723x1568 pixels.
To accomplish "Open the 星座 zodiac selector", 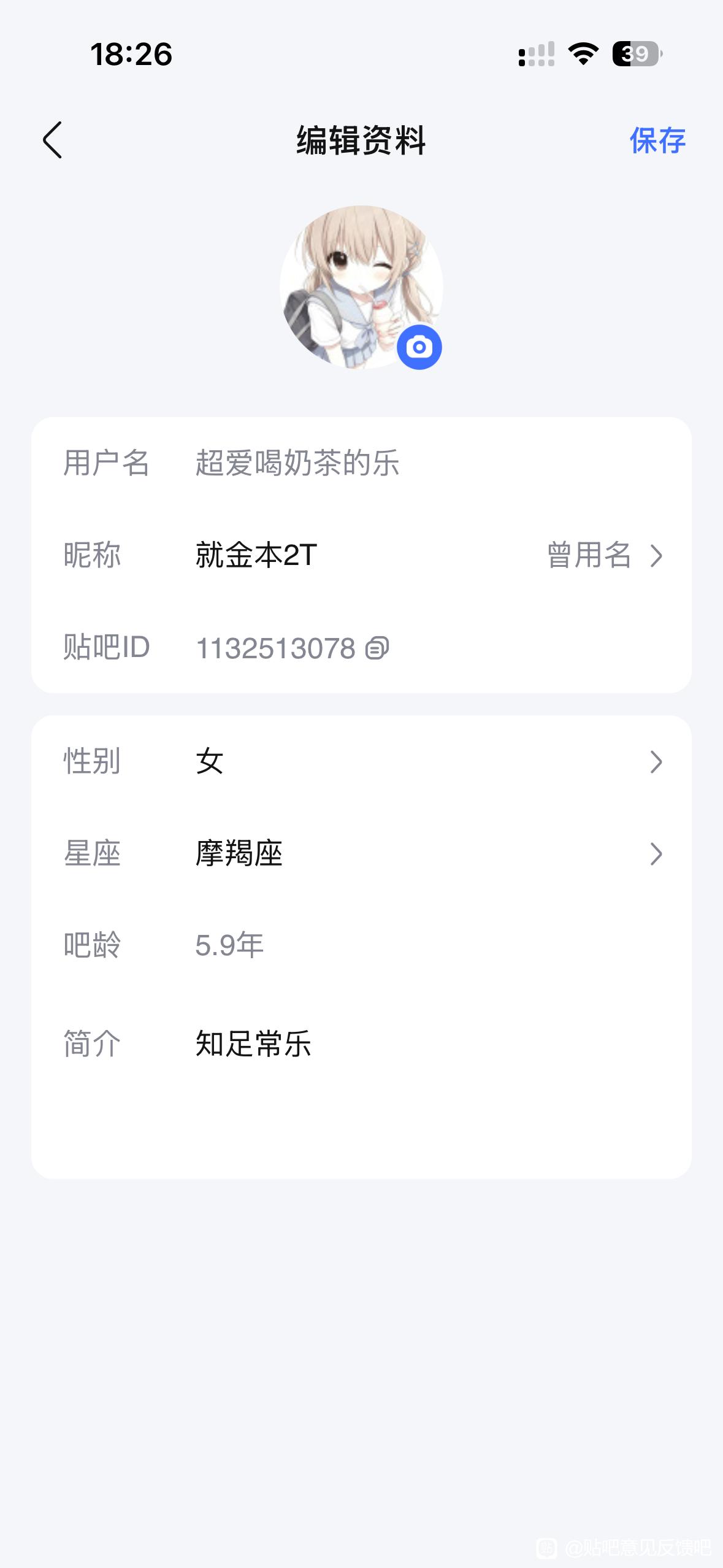I will click(x=361, y=853).
